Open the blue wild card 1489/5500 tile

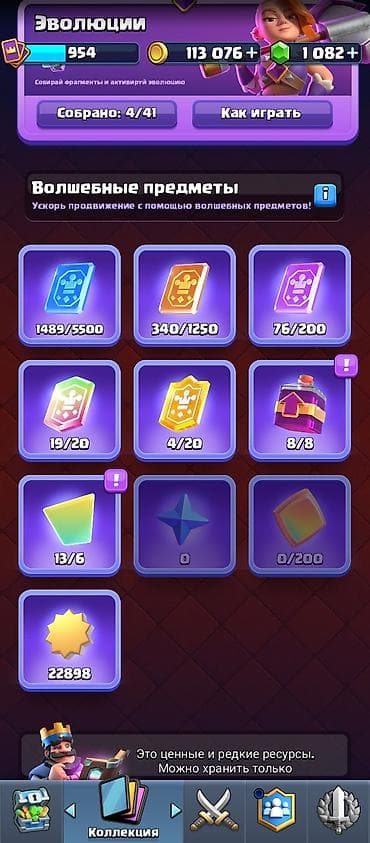[x=70, y=295]
